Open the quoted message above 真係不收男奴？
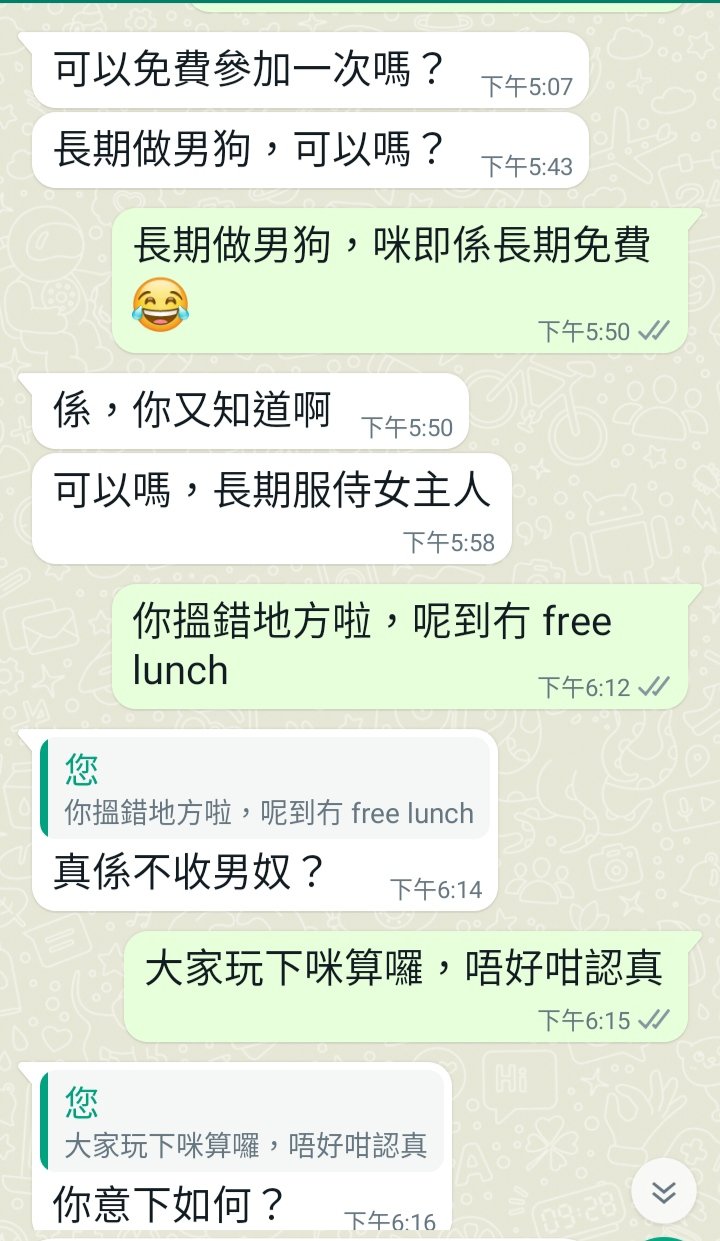 point(266,790)
